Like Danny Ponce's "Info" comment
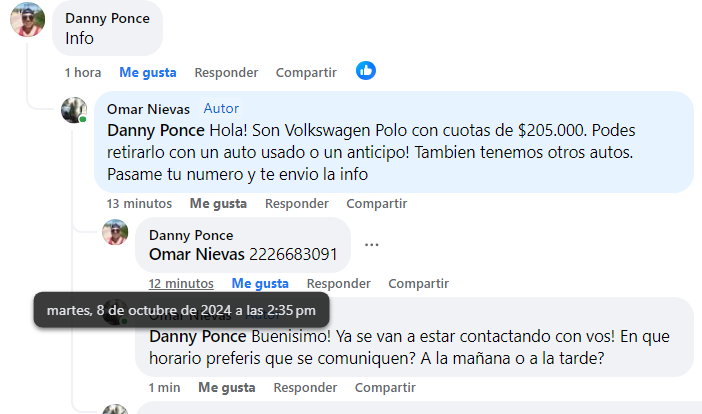This screenshot has height=414, width=702. pos(147,72)
